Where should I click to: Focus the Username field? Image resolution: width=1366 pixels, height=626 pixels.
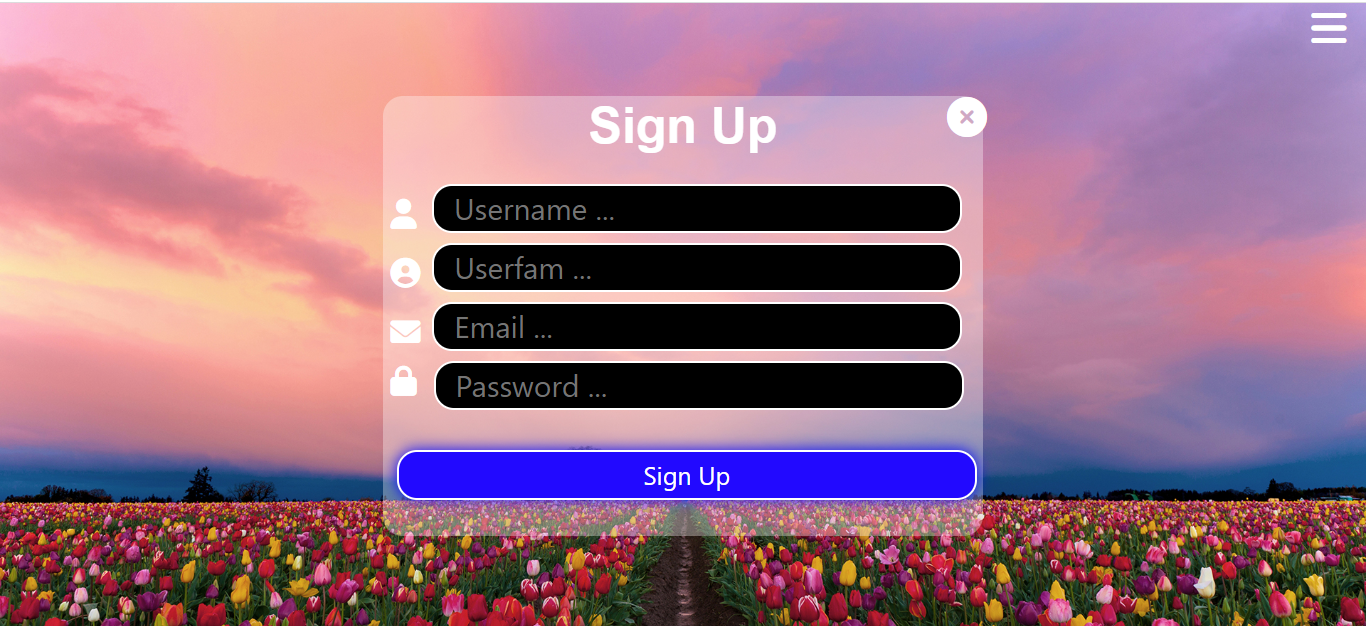coord(697,209)
